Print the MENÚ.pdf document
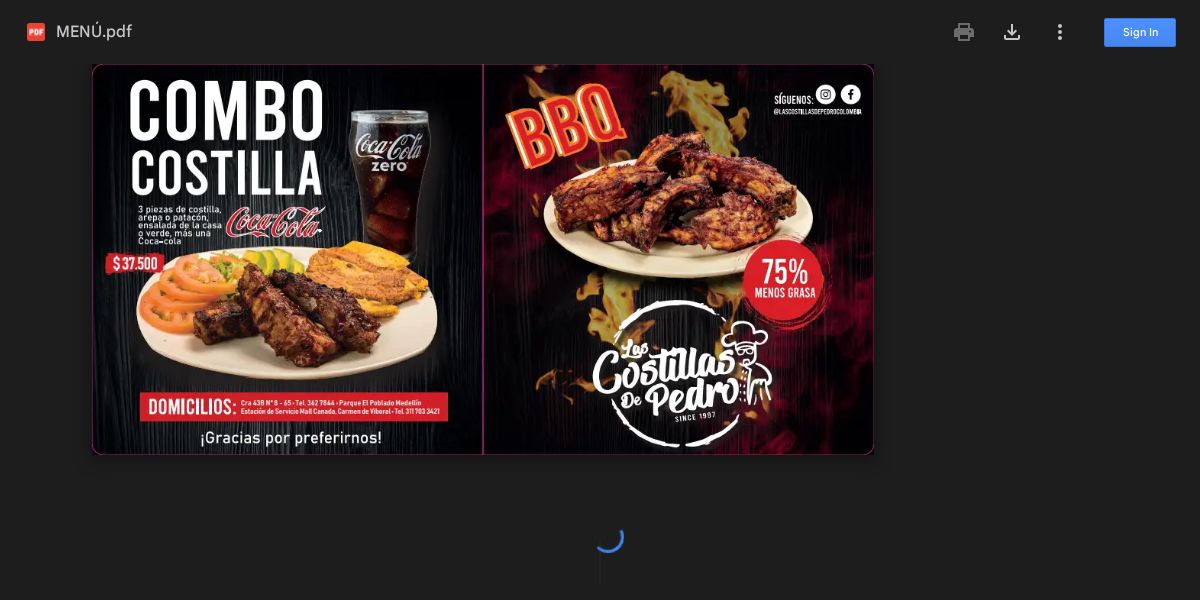This screenshot has width=1200, height=600. coord(964,32)
